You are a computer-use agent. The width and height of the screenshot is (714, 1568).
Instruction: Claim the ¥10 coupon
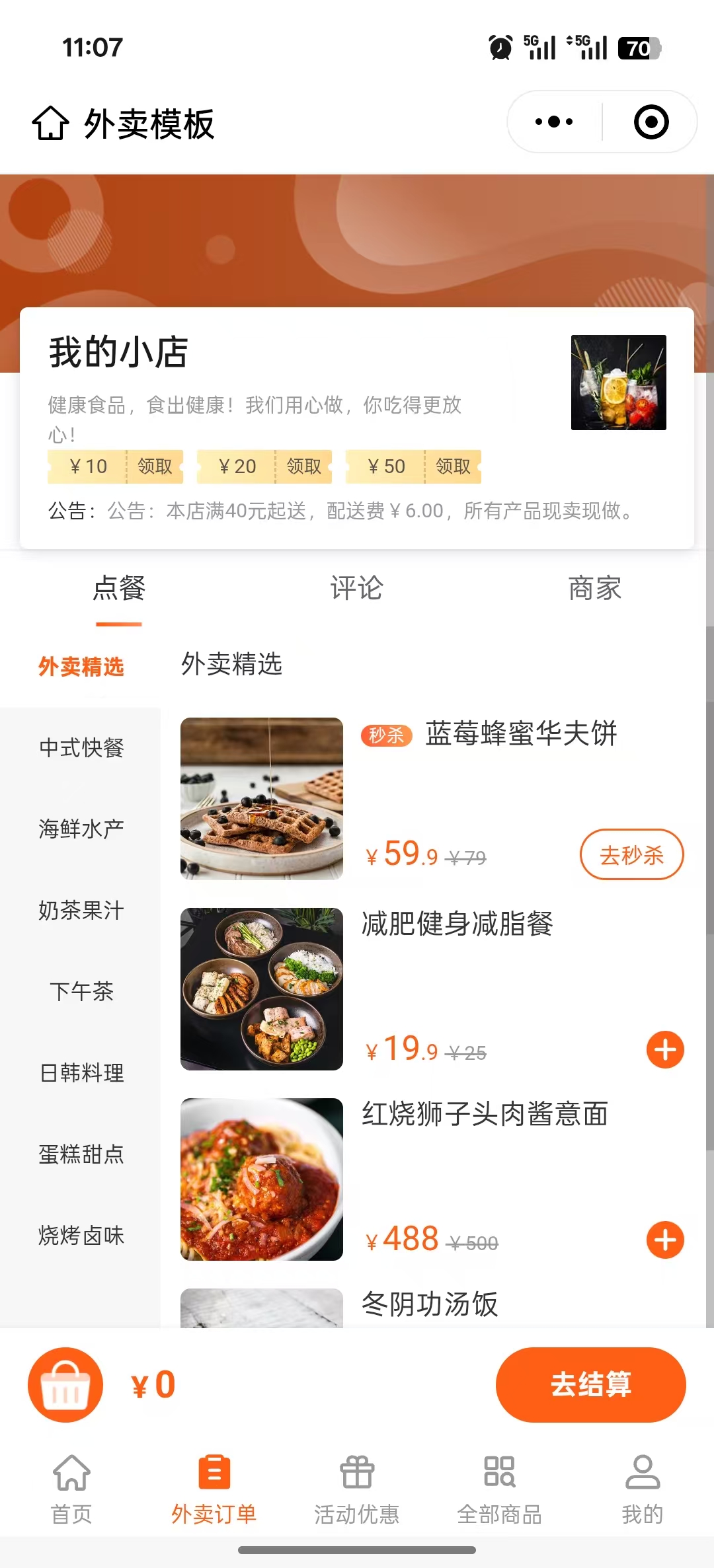[x=155, y=467]
